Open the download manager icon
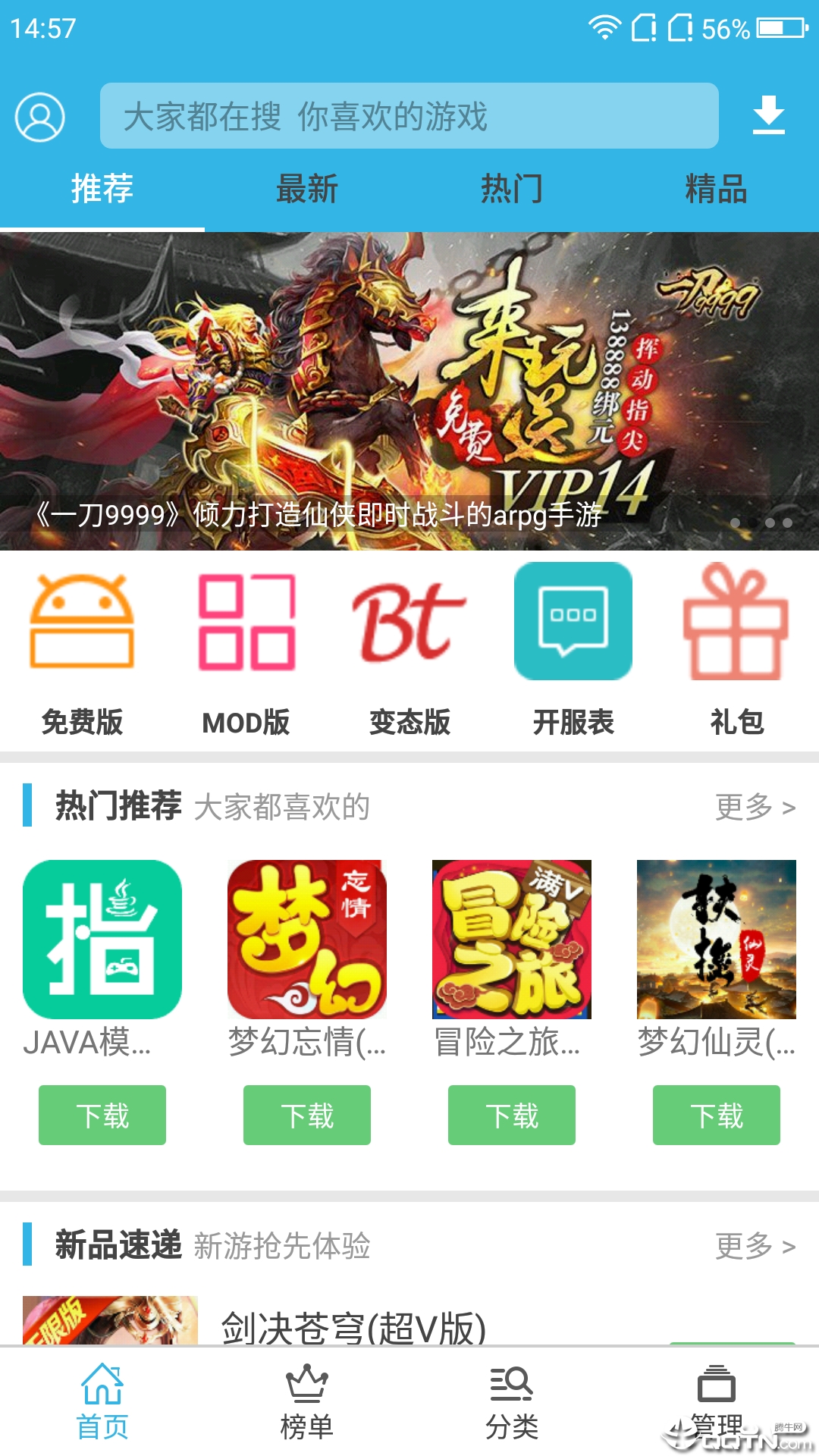The width and height of the screenshot is (819, 1456). pyautogui.click(x=768, y=116)
